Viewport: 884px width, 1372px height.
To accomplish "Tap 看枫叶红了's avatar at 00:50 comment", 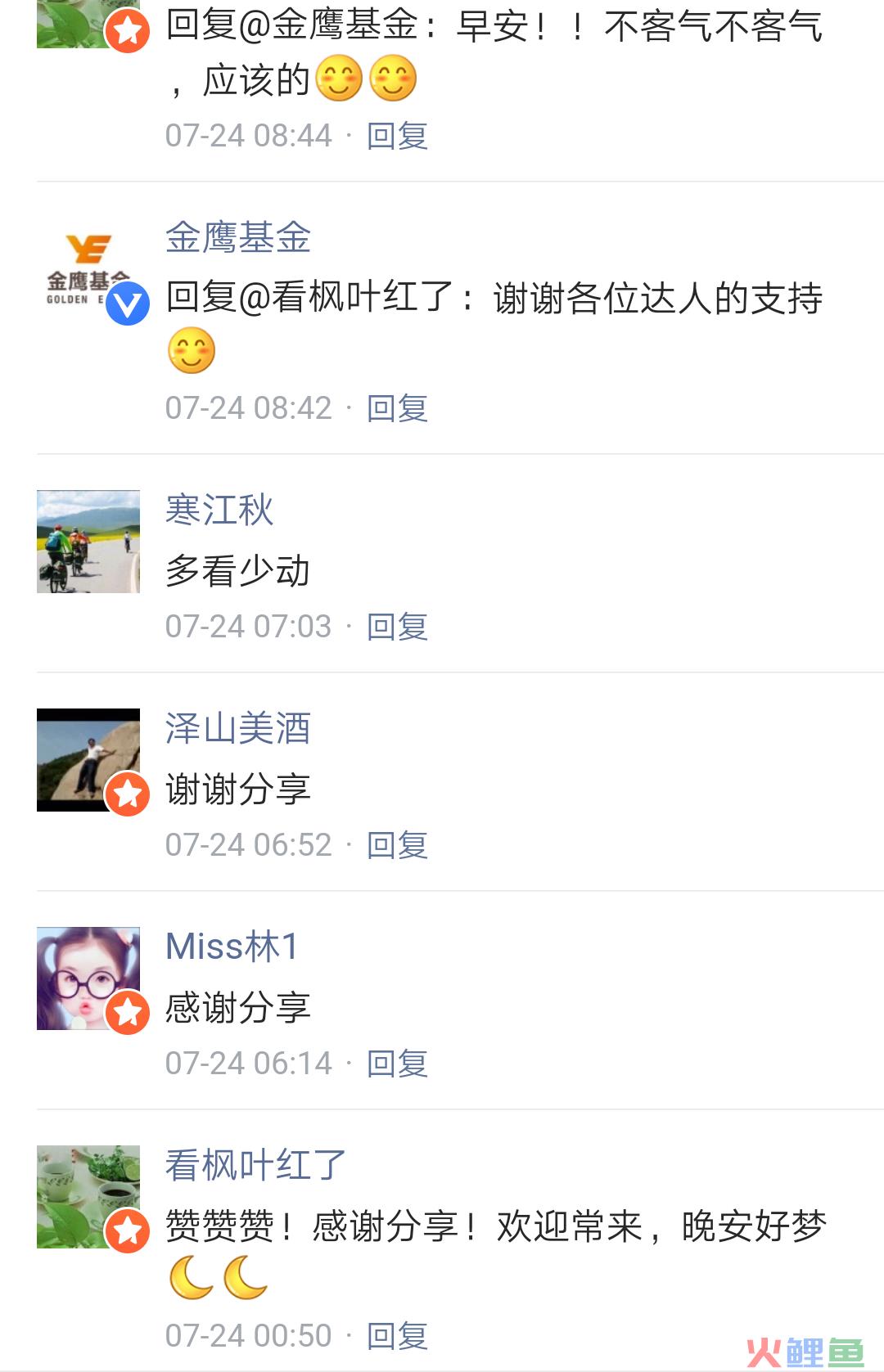I will point(88,1197).
